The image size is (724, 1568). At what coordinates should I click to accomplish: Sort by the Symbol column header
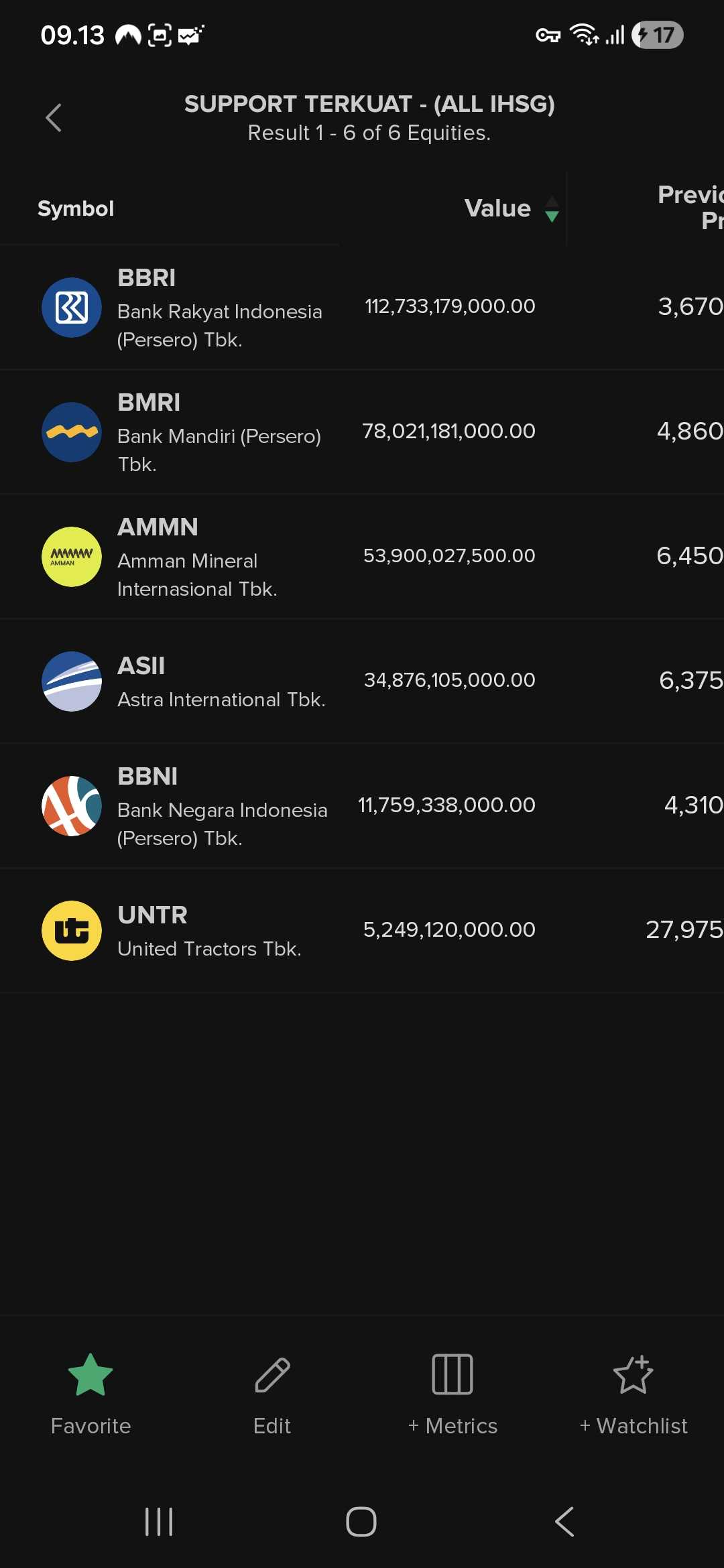(76, 208)
